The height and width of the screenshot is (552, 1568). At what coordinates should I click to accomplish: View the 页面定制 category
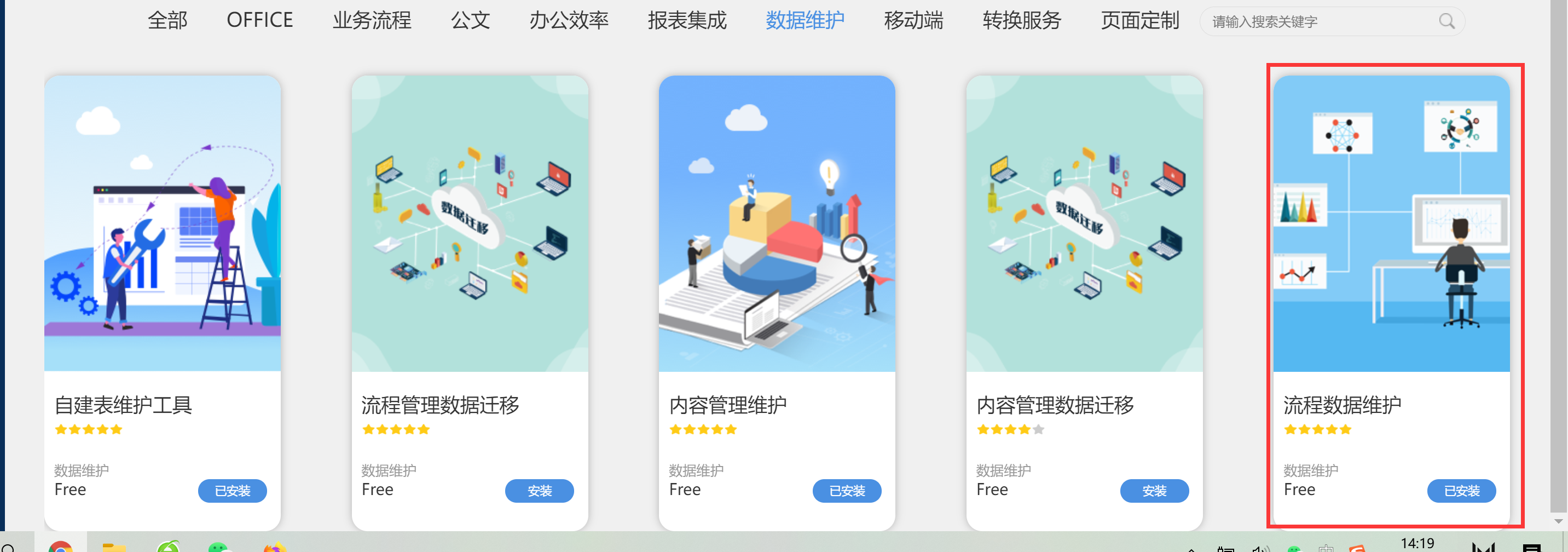click(1139, 21)
